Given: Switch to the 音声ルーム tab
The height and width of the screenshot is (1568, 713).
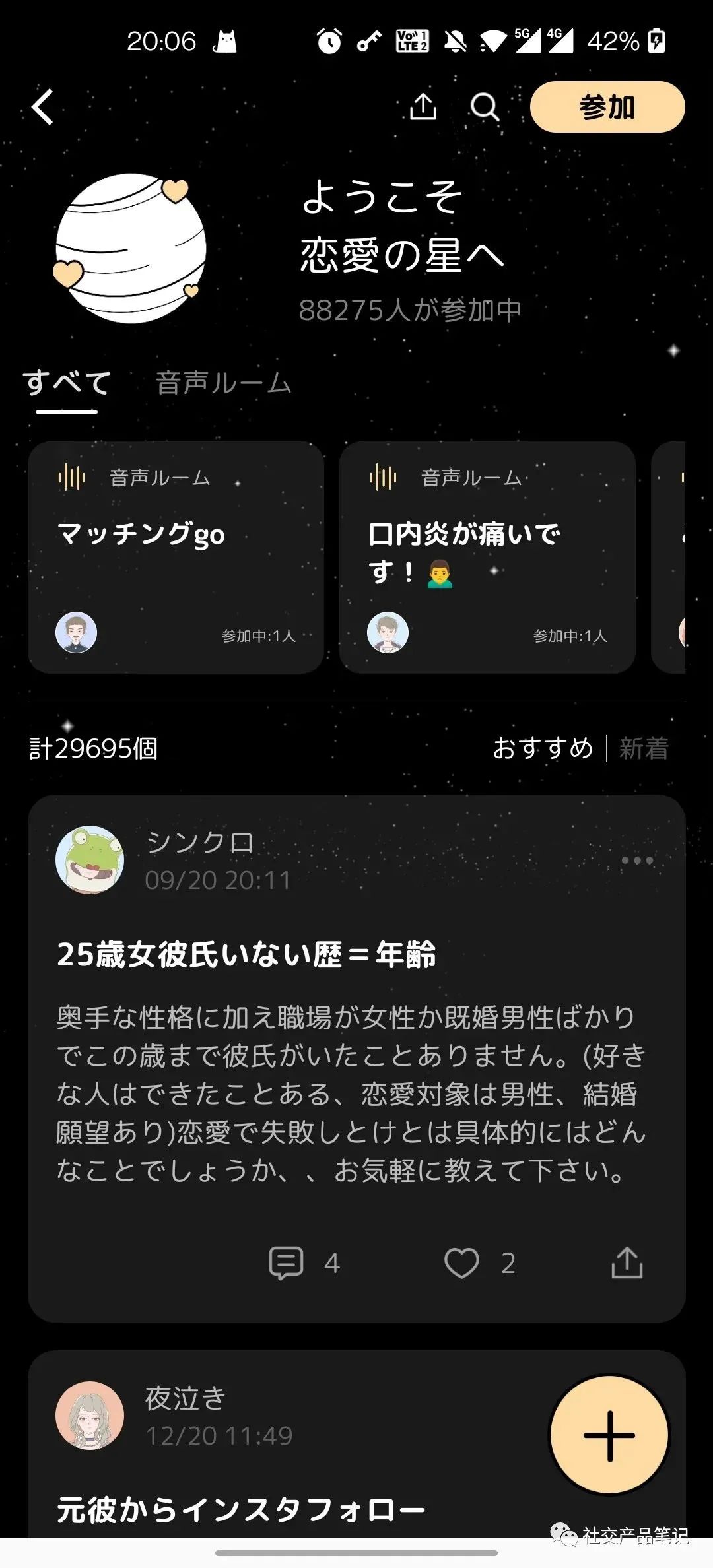Looking at the screenshot, I should click(223, 383).
